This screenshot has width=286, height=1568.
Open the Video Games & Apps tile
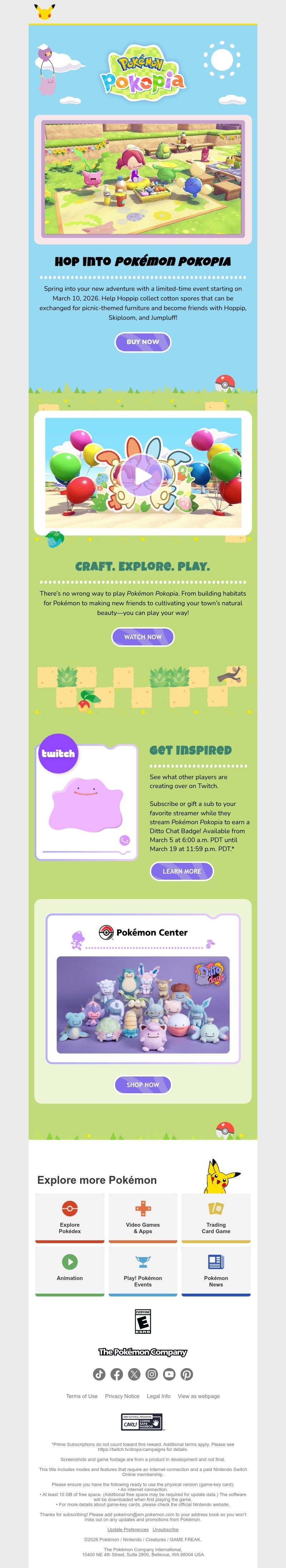click(x=142, y=1217)
